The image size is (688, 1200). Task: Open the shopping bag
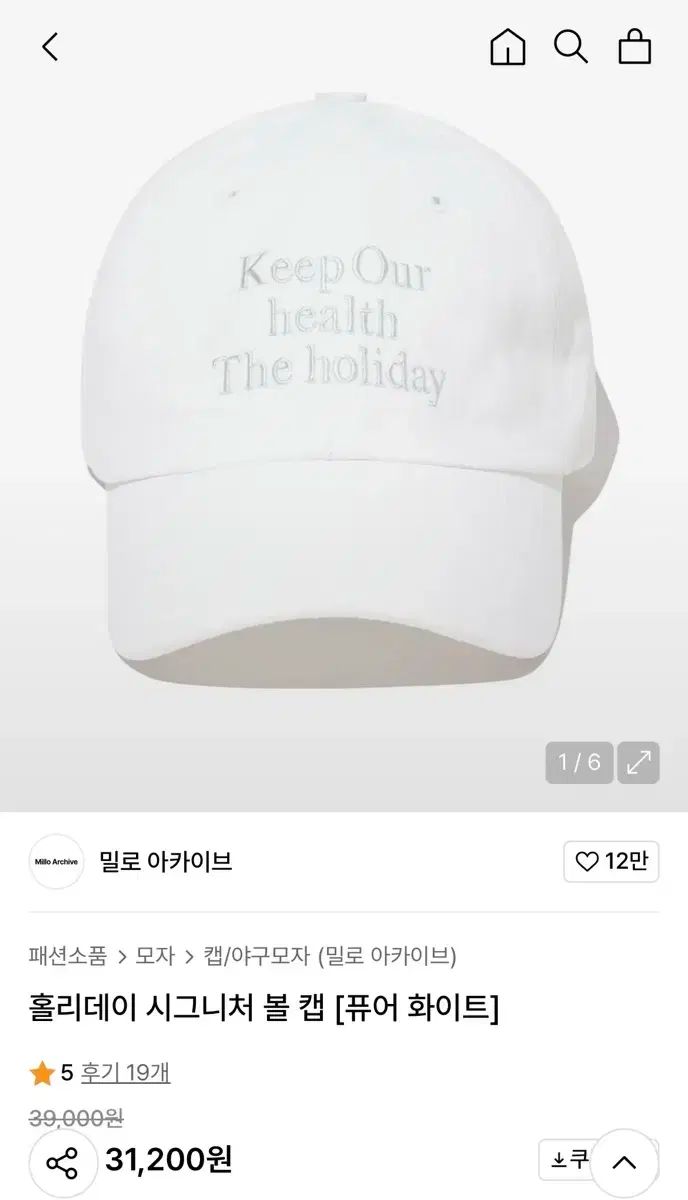click(x=635, y=47)
